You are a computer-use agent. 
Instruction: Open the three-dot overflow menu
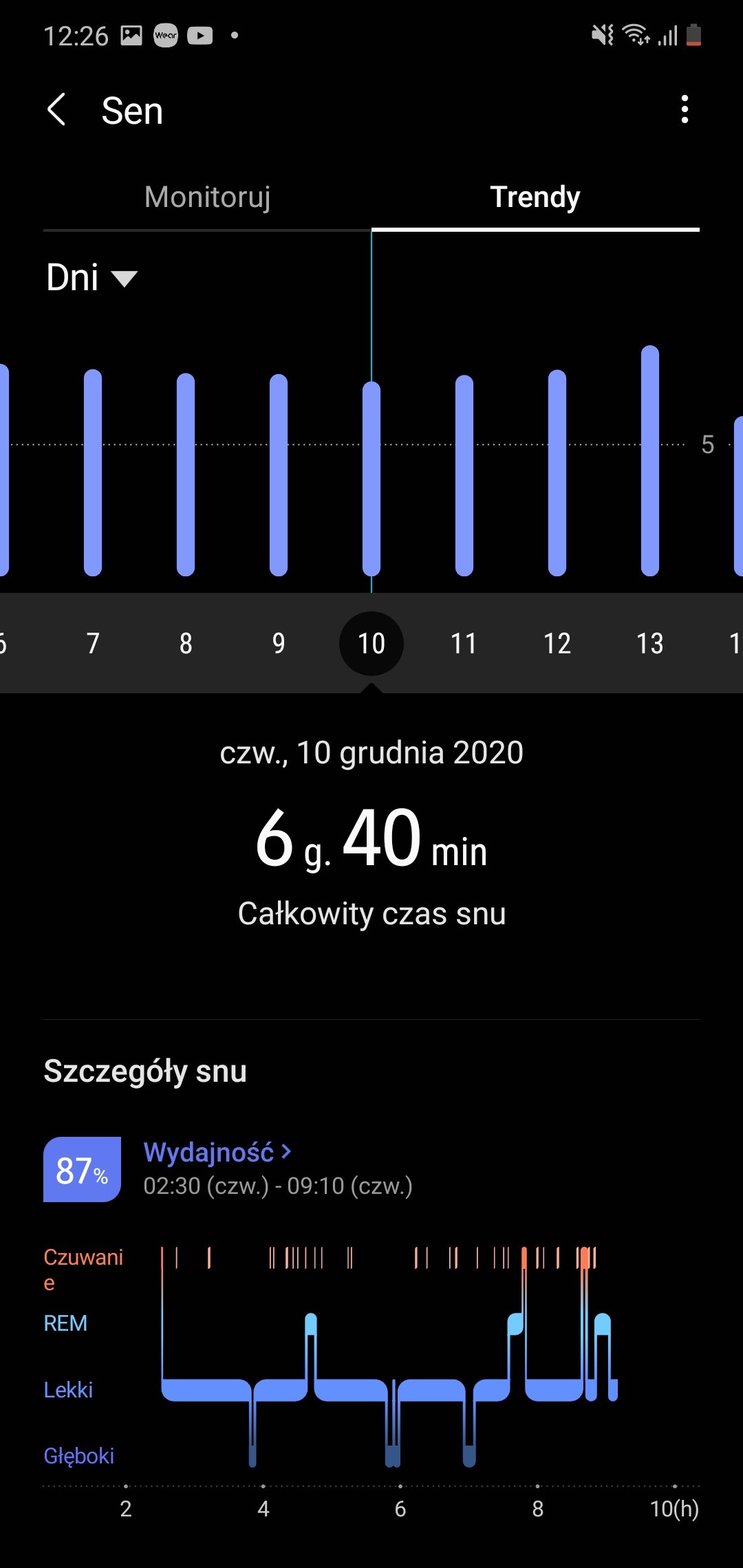(684, 109)
